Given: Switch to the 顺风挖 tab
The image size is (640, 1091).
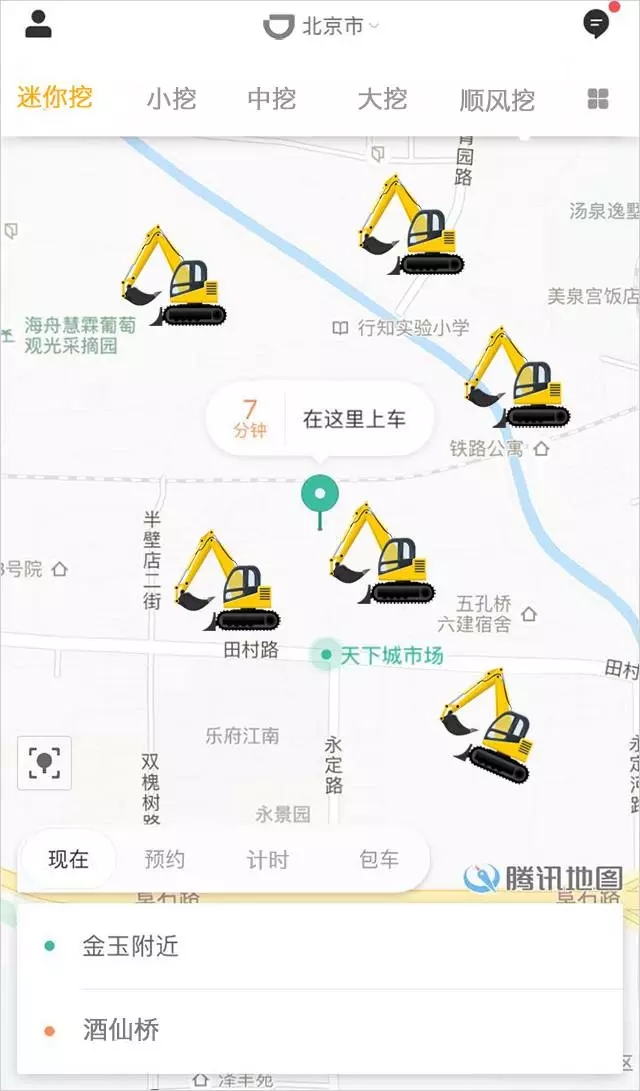Looking at the screenshot, I should pos(497,100).
